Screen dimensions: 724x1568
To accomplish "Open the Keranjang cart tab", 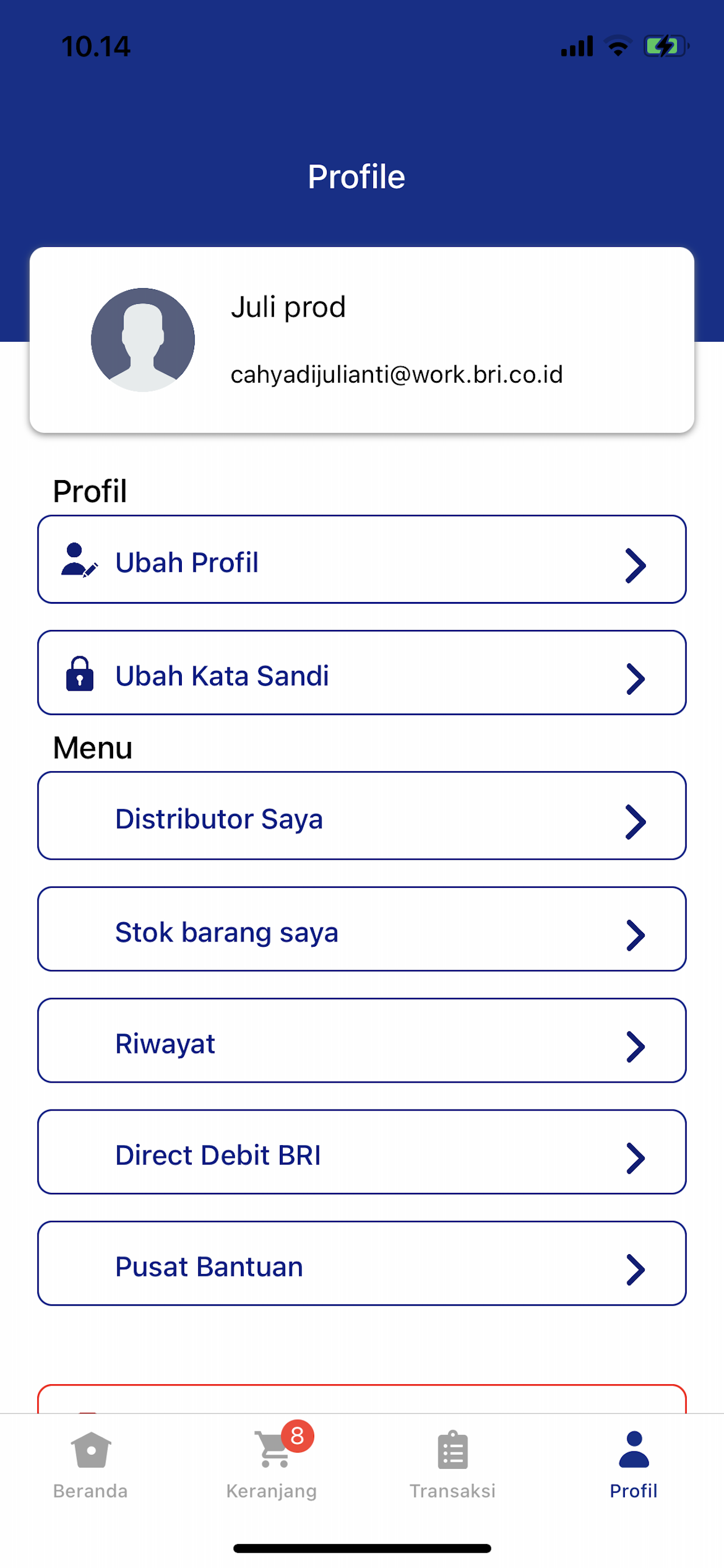I will [272, 1465].
